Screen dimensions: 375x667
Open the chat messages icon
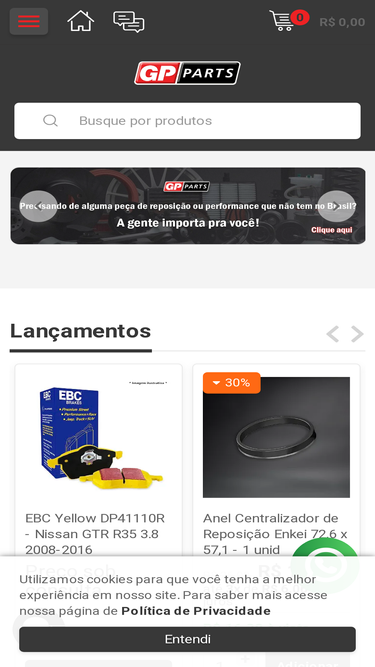[128, 22]
